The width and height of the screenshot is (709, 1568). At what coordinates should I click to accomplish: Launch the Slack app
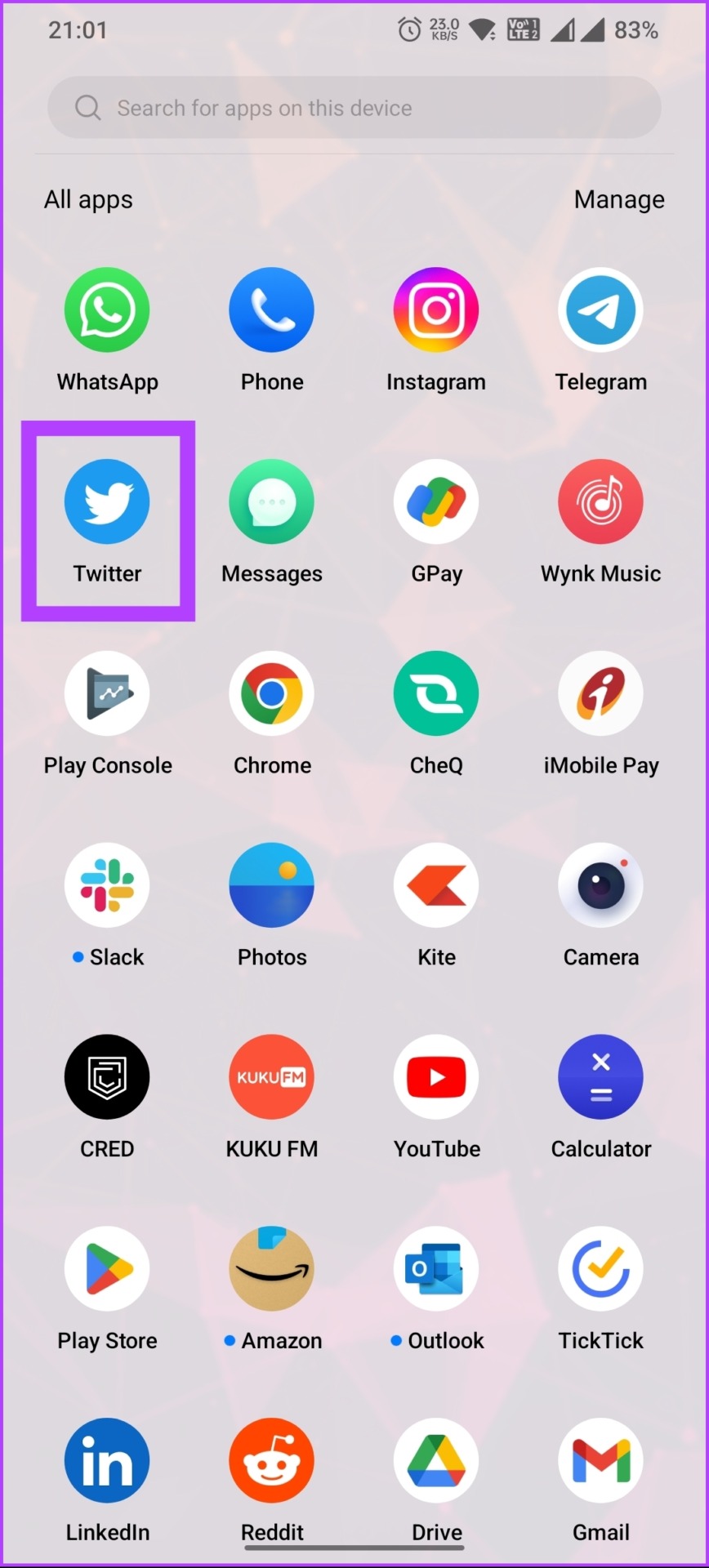(x=107, y=885)
